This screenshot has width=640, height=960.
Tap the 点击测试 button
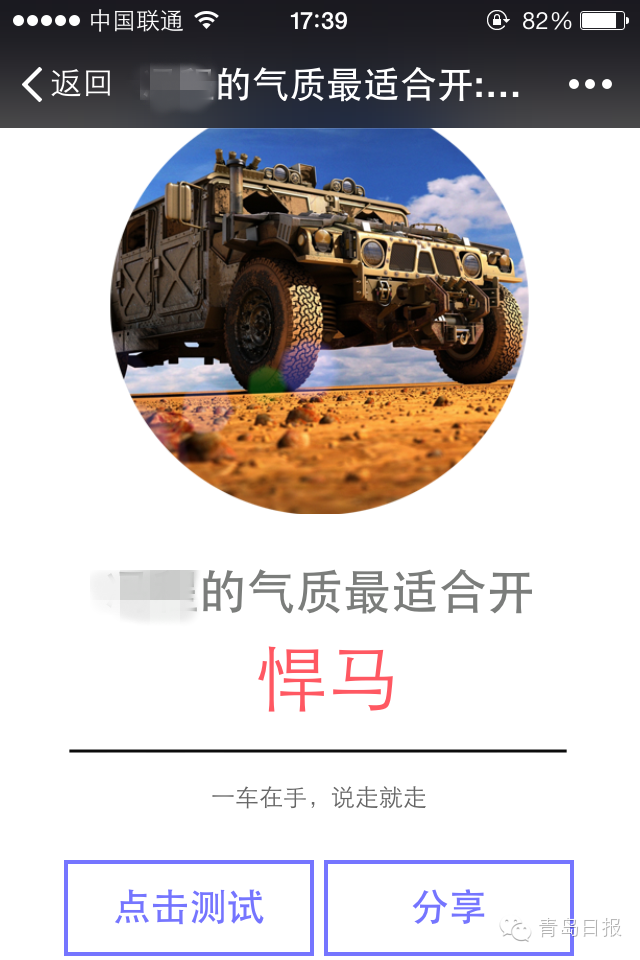(x=189, y=907)
